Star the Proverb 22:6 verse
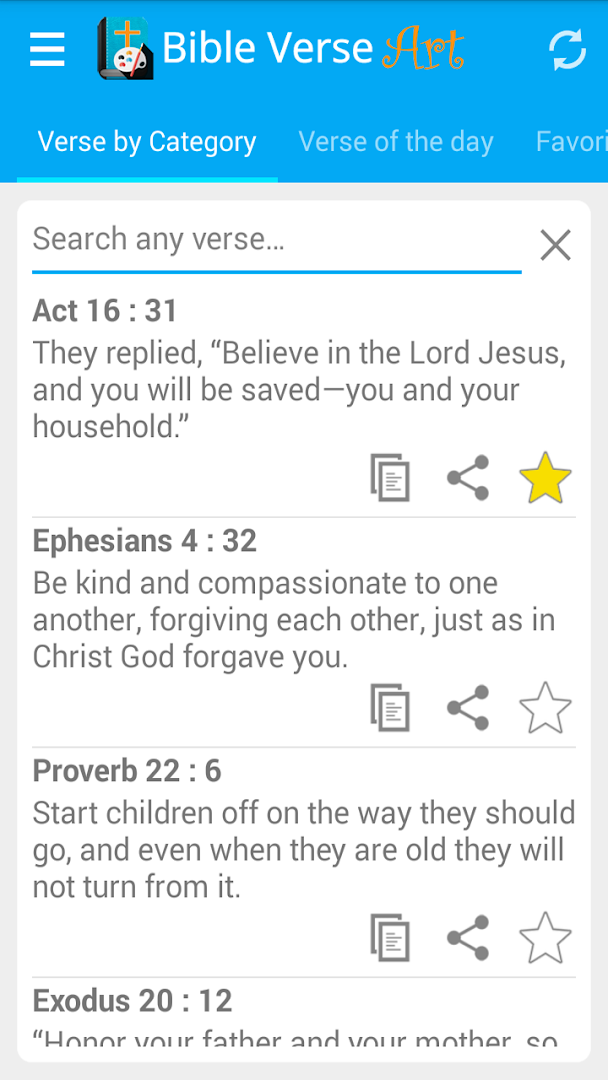608x1080 pixels. [x=545, y=938]
